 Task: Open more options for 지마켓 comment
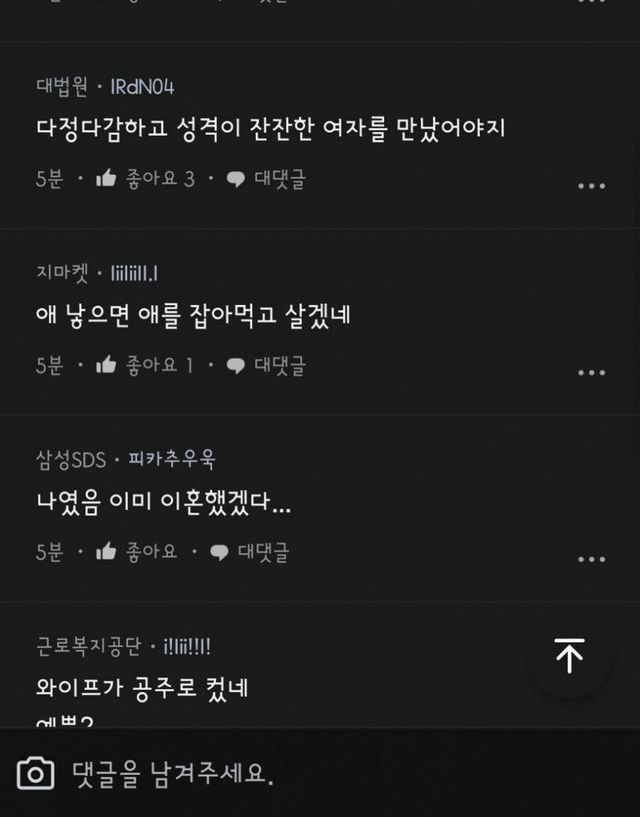[x=591, y=372]
